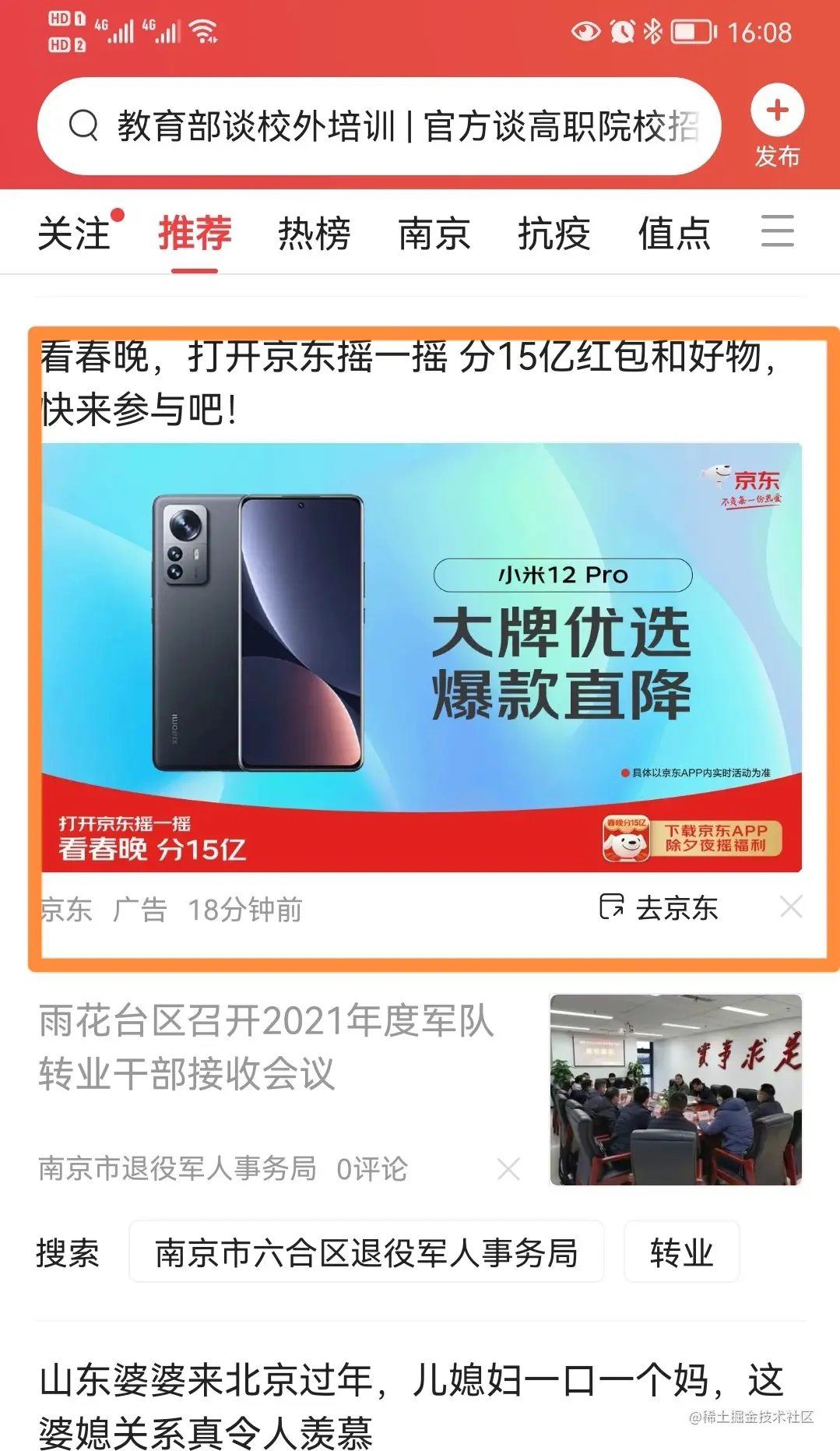Image resolution: width=840 pixels, height=1451 pixels.
Task: Open the 值点 tab
Action: click(x=674, y=234)
